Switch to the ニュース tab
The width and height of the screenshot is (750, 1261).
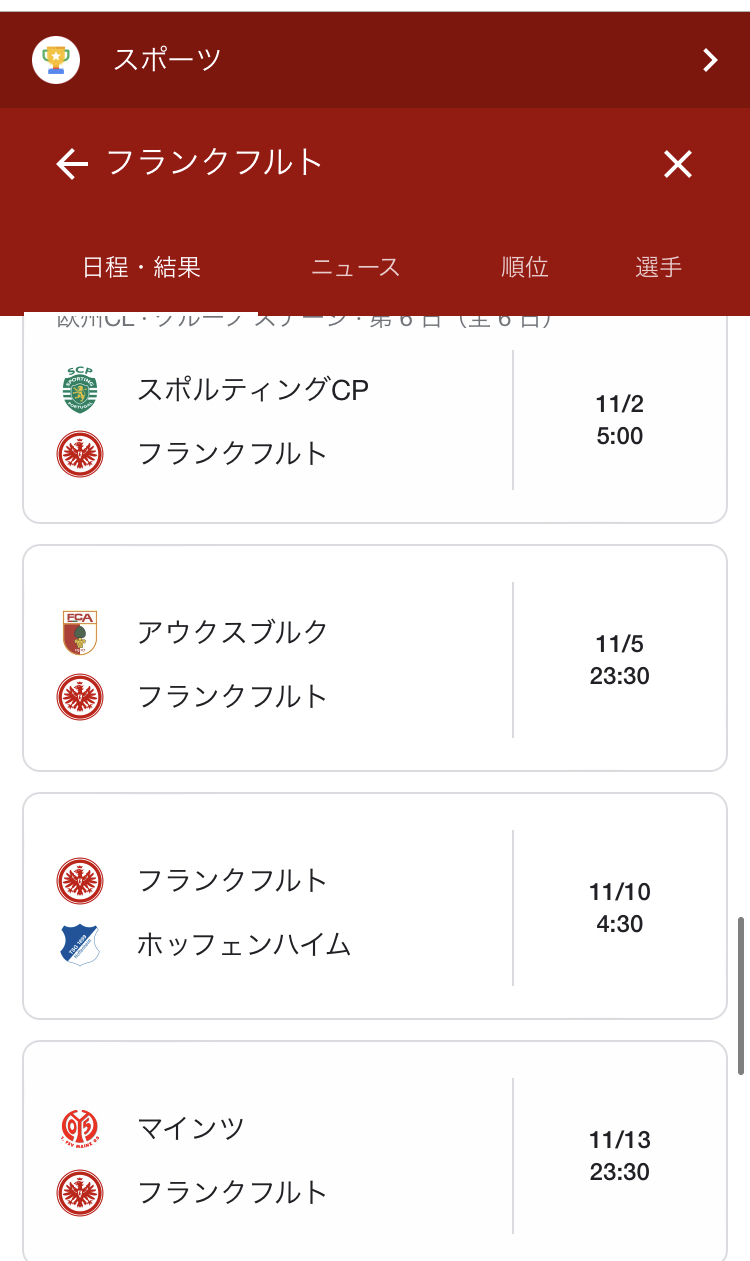click(356, 267)
